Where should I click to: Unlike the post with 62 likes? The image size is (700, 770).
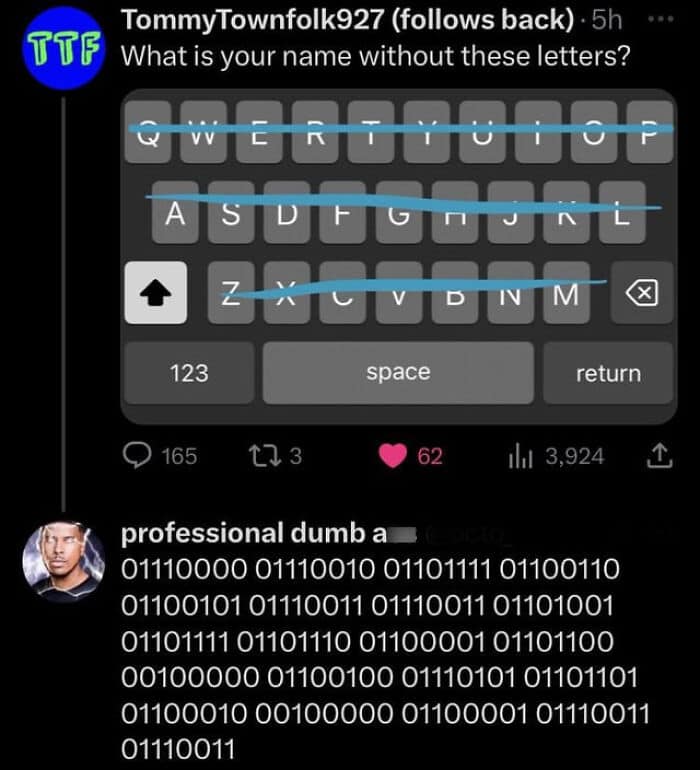(x=394, y=456)
